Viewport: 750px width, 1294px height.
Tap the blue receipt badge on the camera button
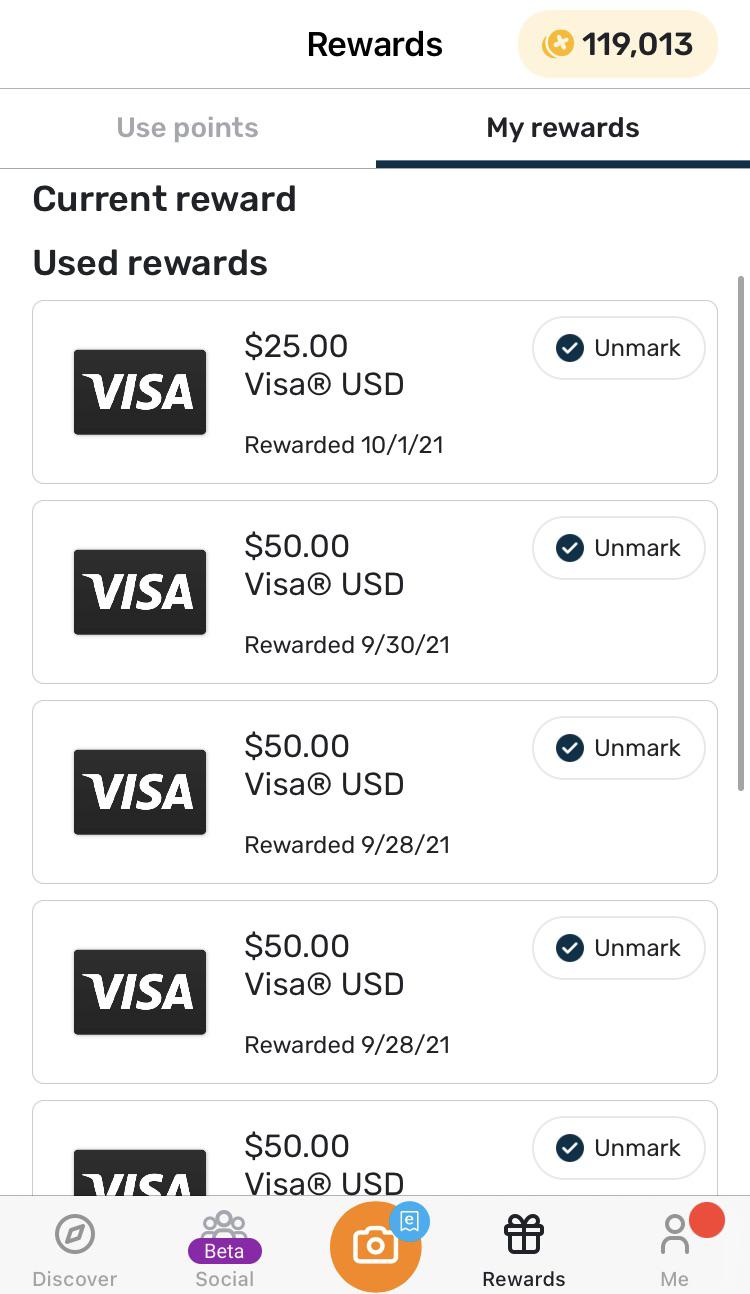tap(410, 1221)
